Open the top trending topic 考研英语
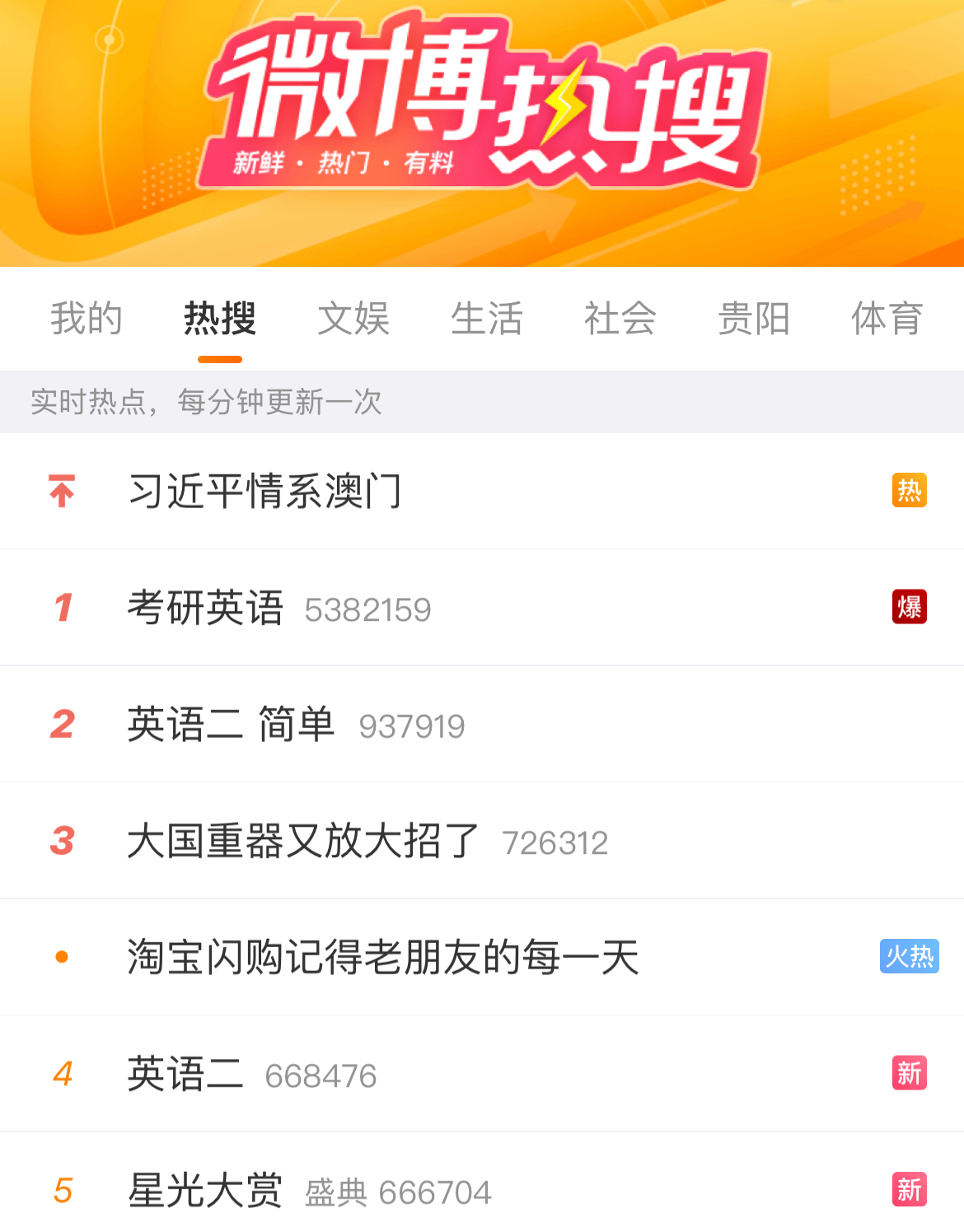This screenshot has height=1232, width=964. click(206, 609)
